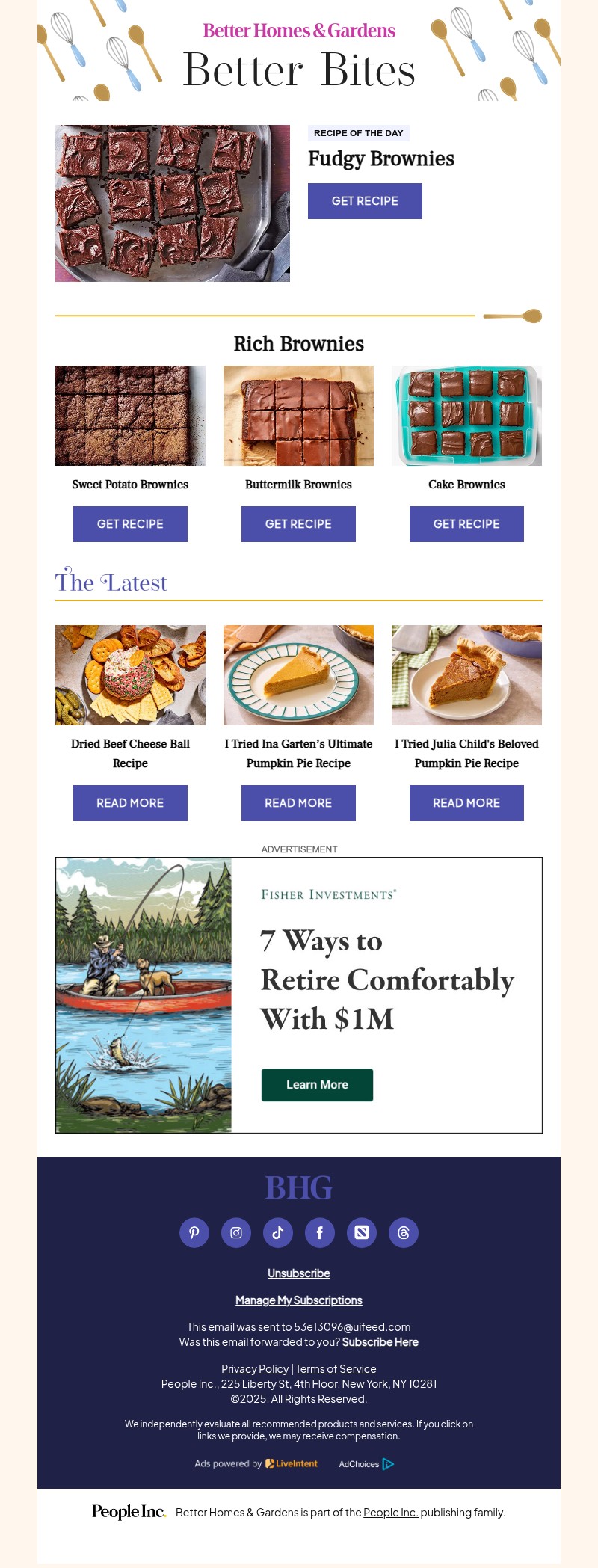Click Get Recipe under Cake Brownies
The height and width of the screenshot is (1568, 598).
pyautogui.click(x=466, y=523)
